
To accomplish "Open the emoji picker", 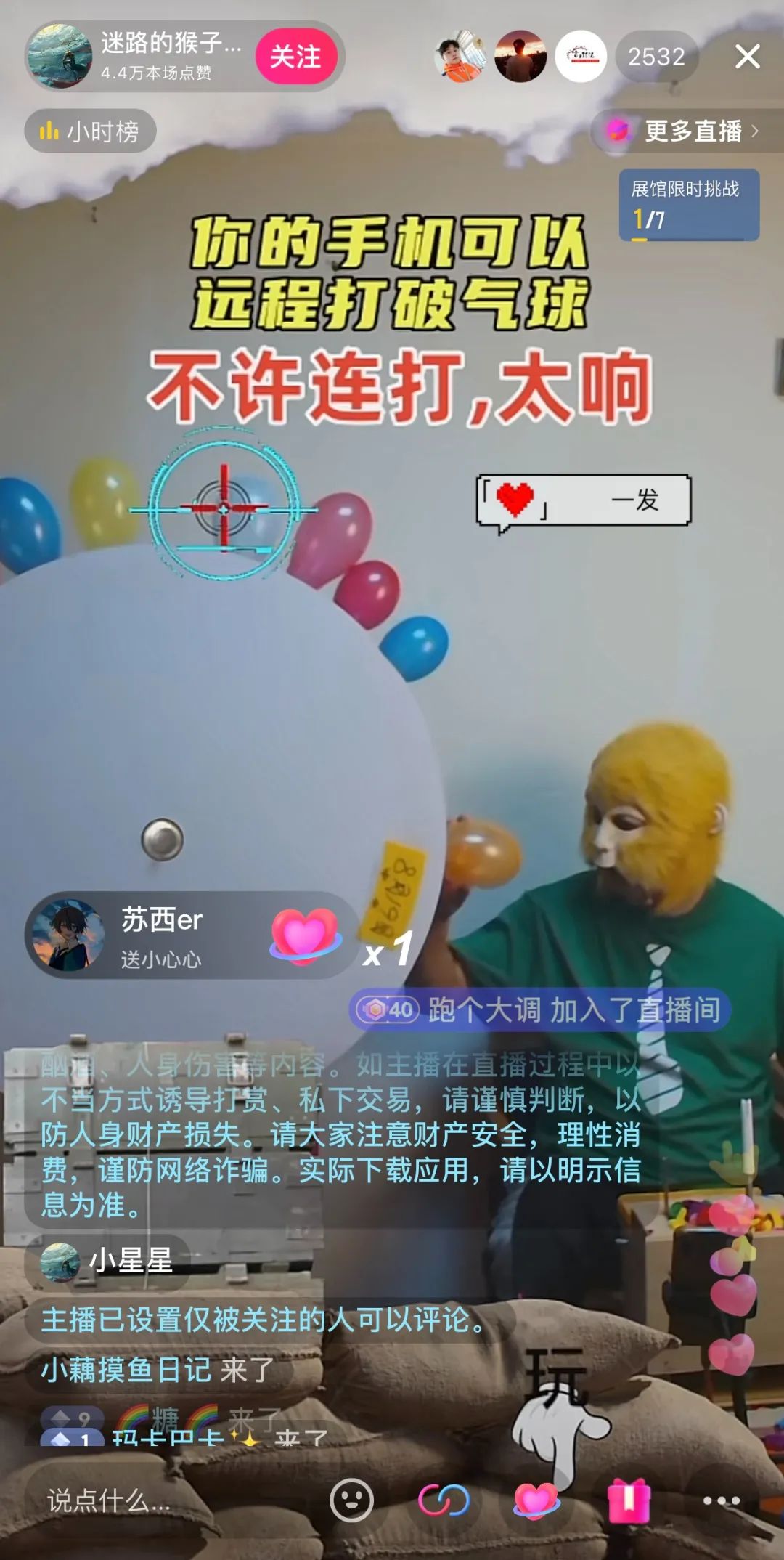I will [x=351, y=1500].
